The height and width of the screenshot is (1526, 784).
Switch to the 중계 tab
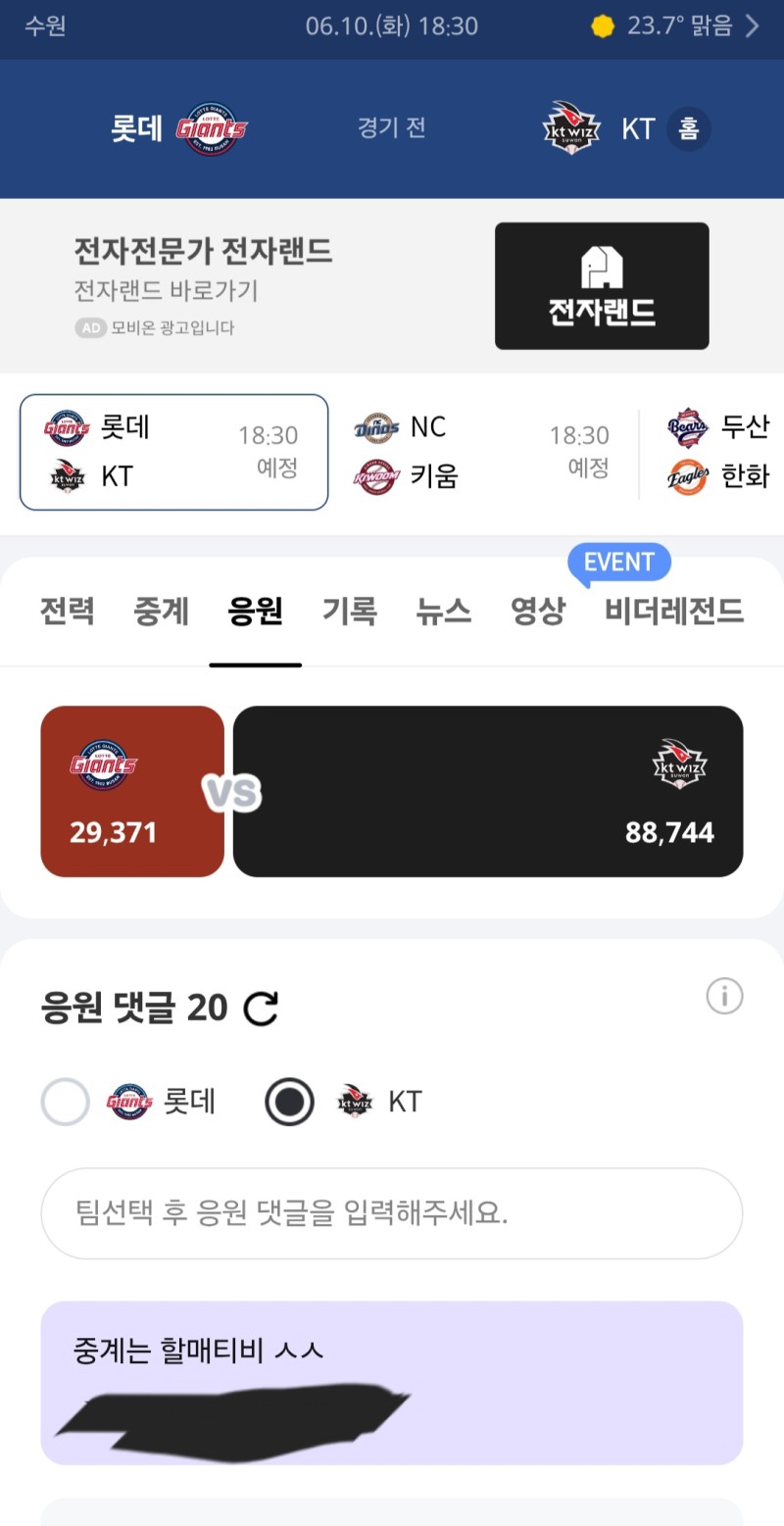click(x=161, y=612)
